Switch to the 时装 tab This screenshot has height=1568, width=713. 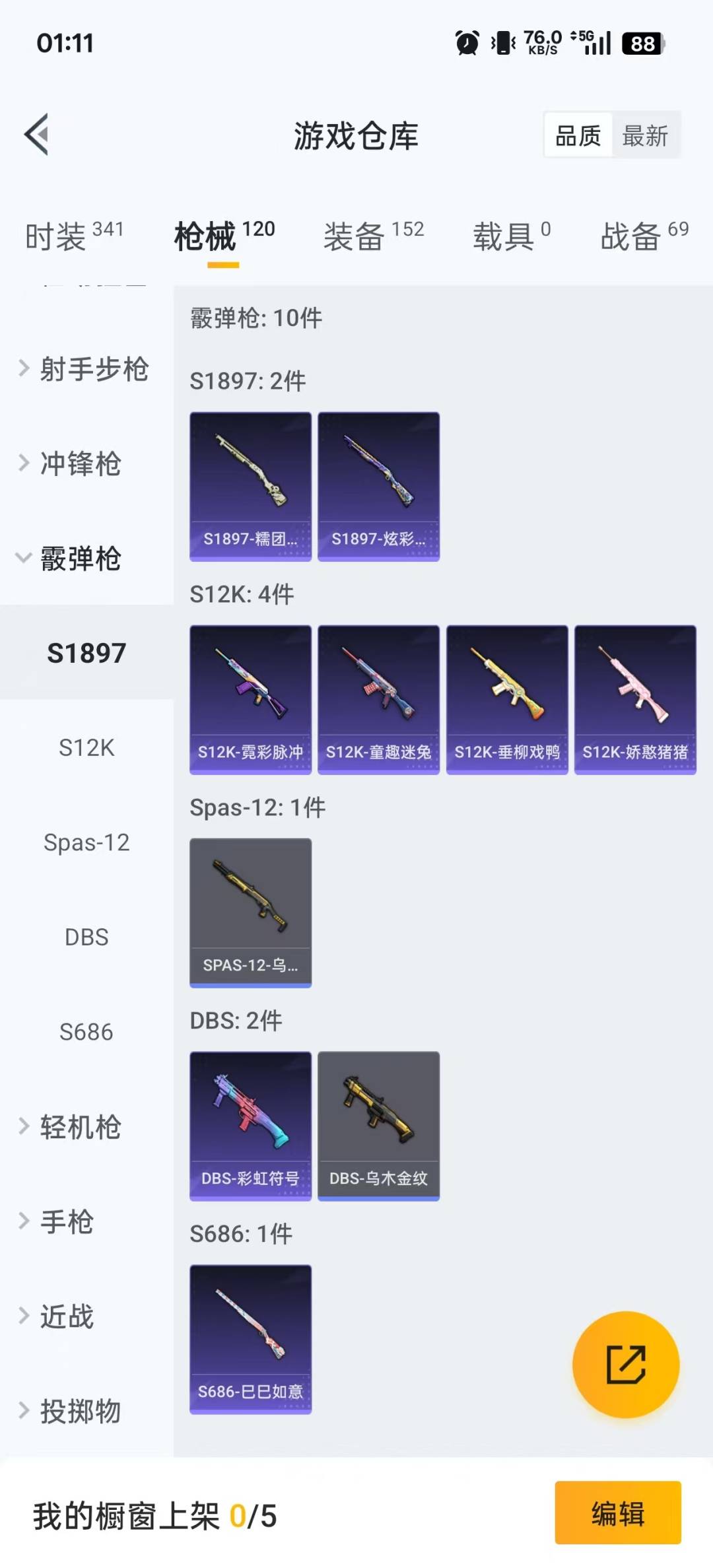(x=56, y=236)
